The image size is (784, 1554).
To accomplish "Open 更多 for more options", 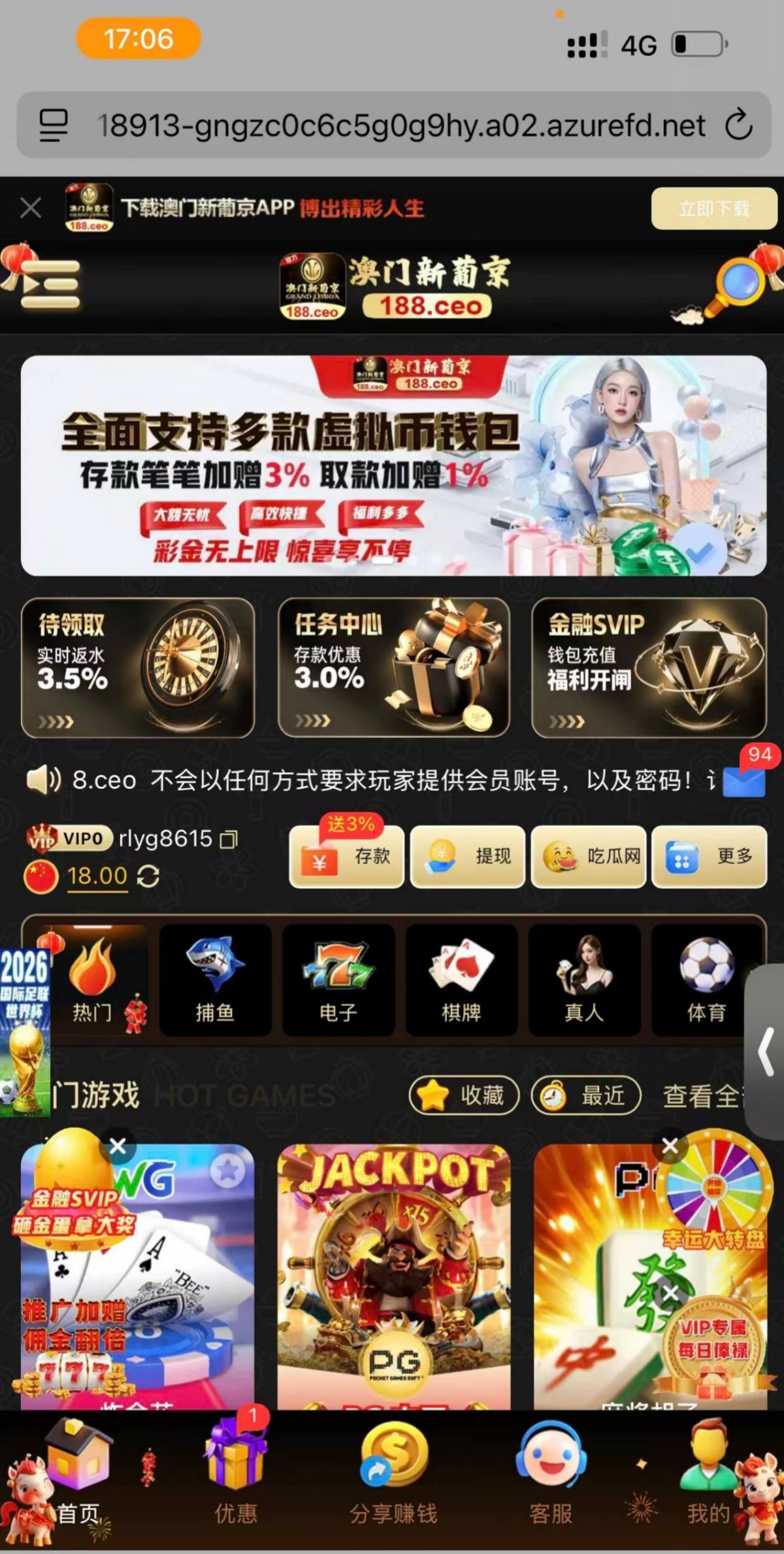I will (x=709, y=857).
